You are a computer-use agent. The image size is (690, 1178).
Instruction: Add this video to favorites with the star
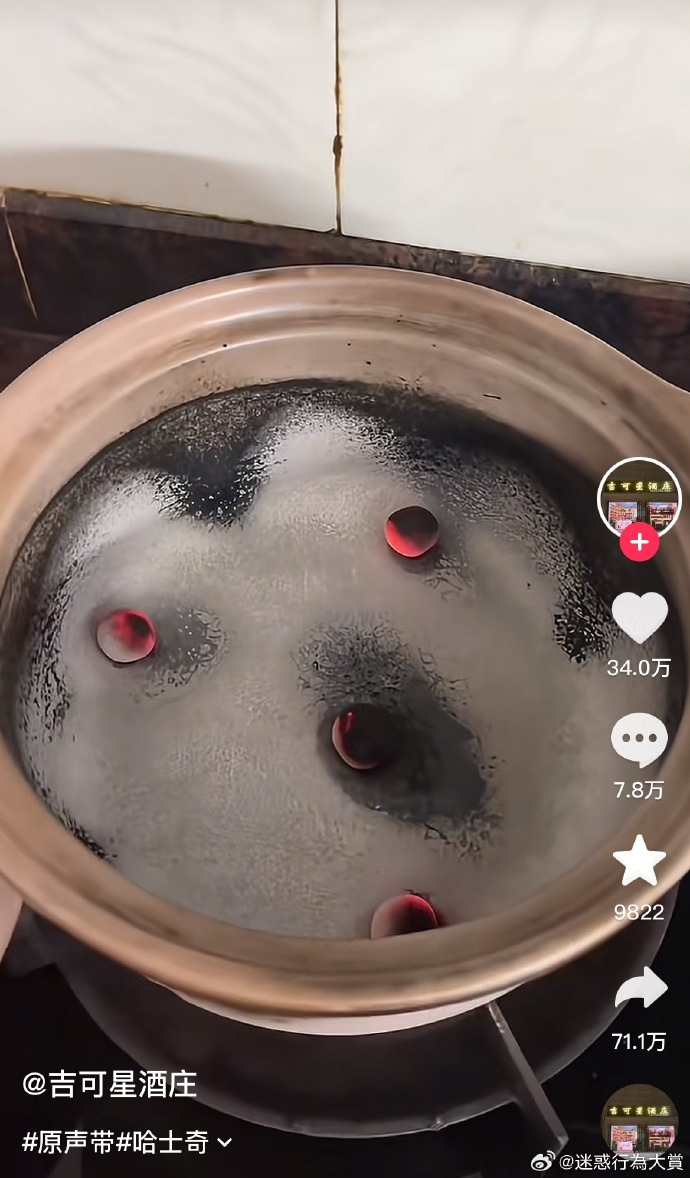point(639,861)
